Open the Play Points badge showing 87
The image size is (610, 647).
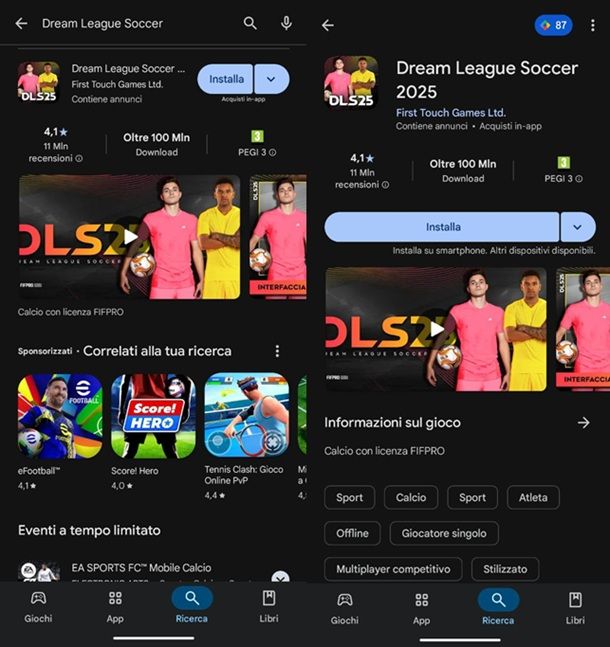click(x=553, y=24)
